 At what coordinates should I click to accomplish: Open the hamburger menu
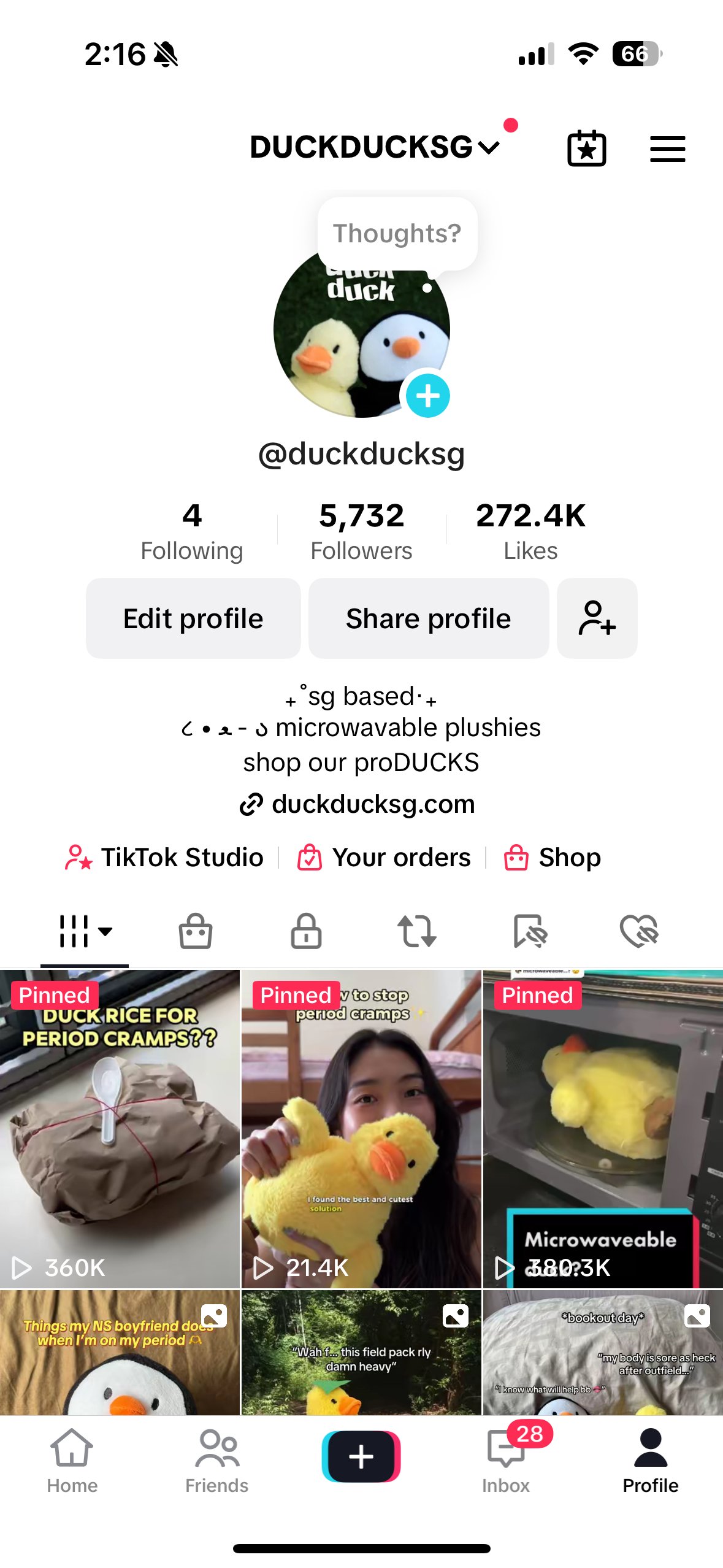(667, 148)
